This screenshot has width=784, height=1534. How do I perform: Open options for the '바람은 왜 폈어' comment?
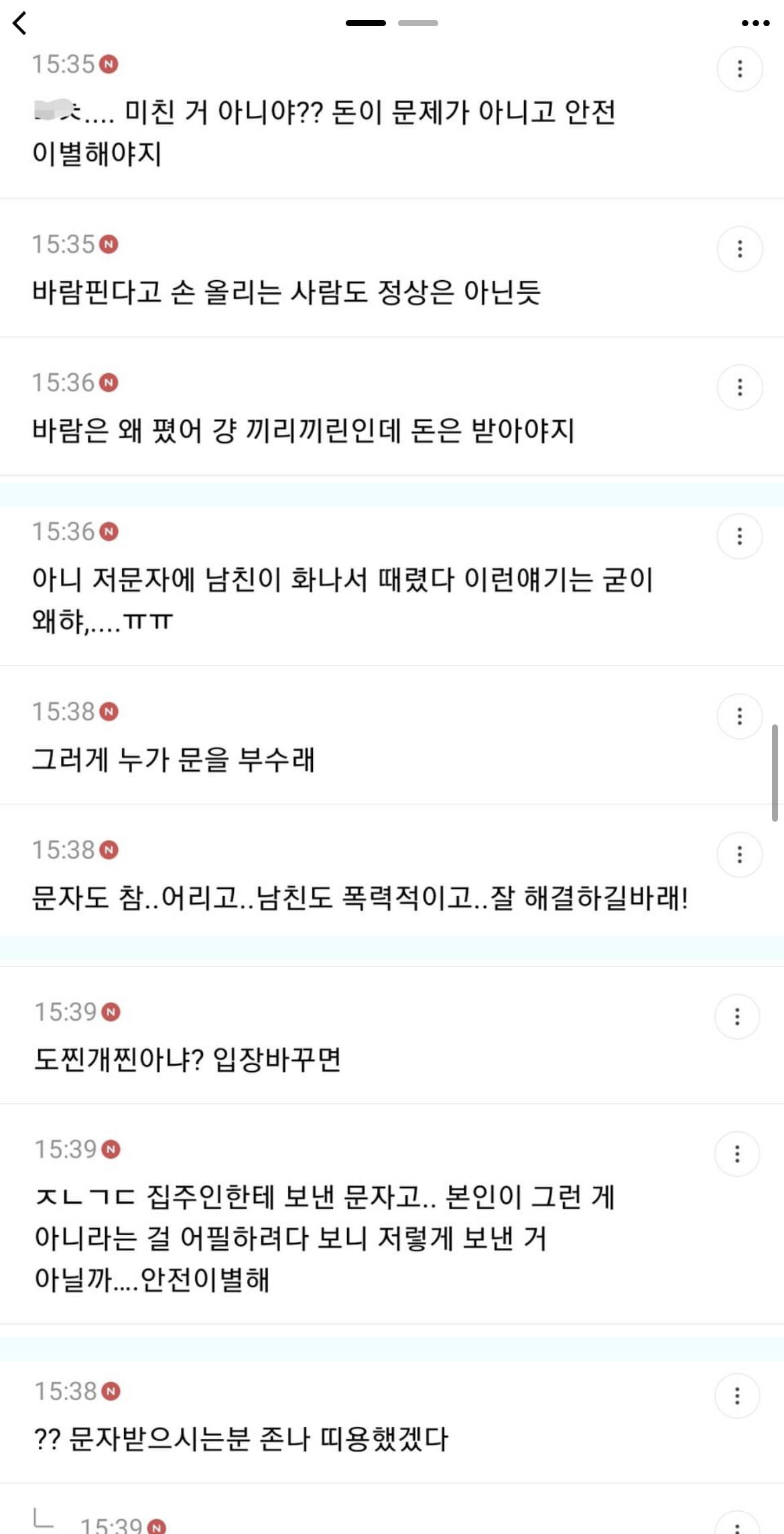coord(740,387)
